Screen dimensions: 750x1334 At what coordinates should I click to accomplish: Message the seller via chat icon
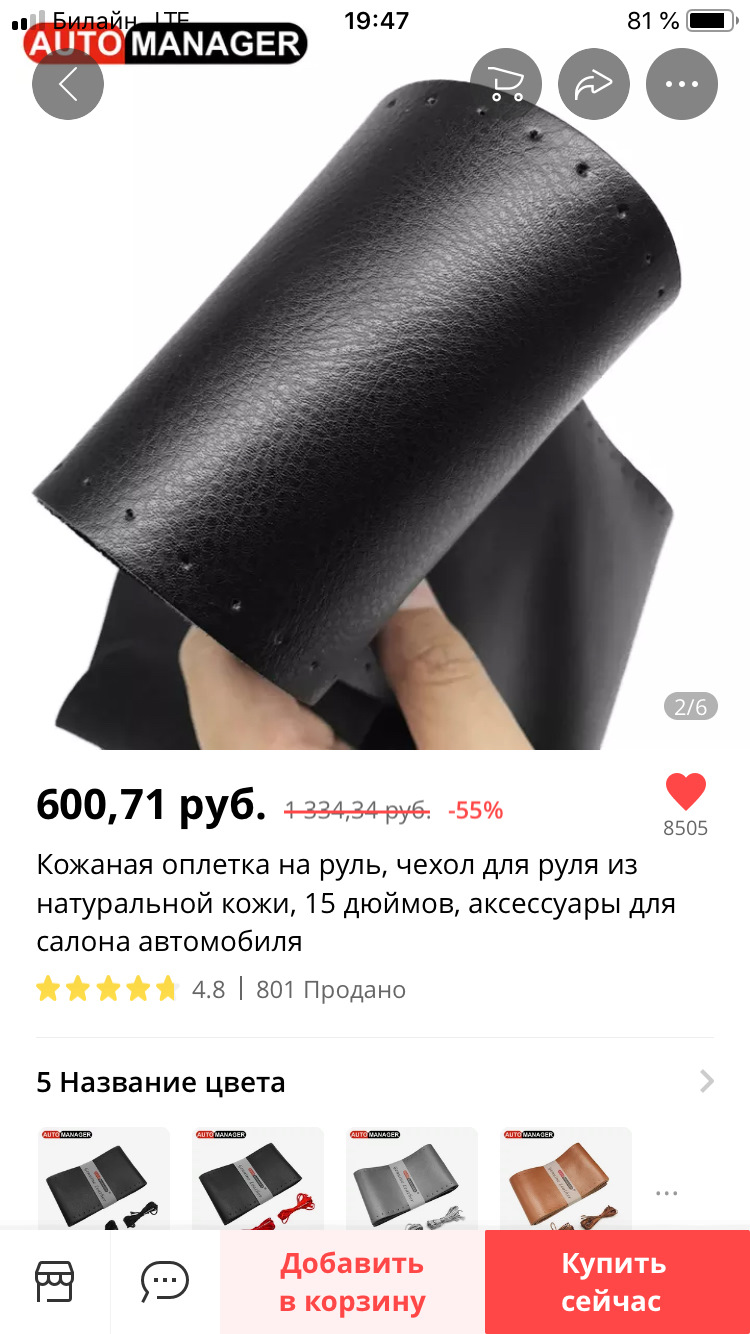pos(165,1282)
